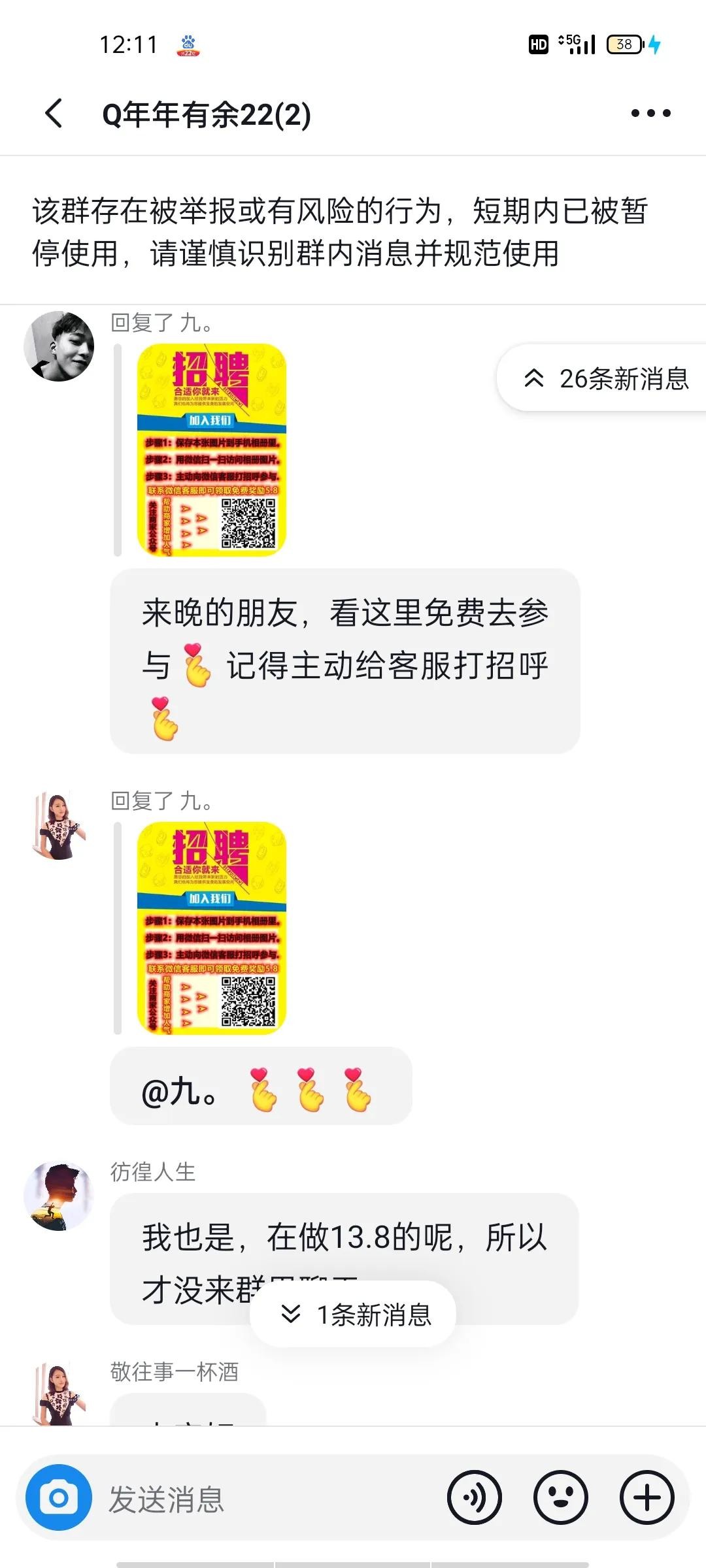Jump to the 26 new messages above
The width and height of the screenshot is (706, 1568).
(x=605, y=379)
